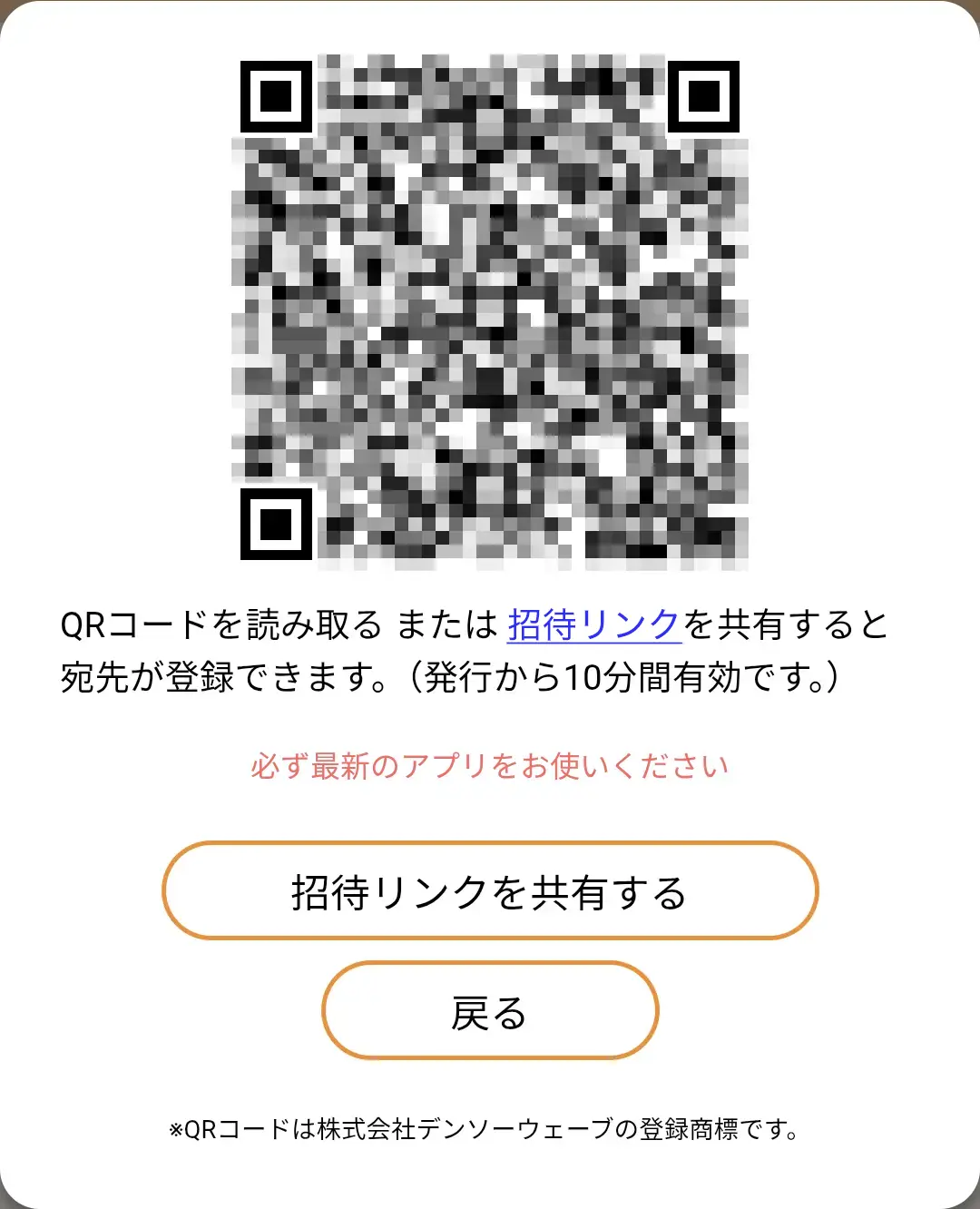Go back with the 戻る button
This screenshot has width=980, height=1209.
pos(490,1011)
